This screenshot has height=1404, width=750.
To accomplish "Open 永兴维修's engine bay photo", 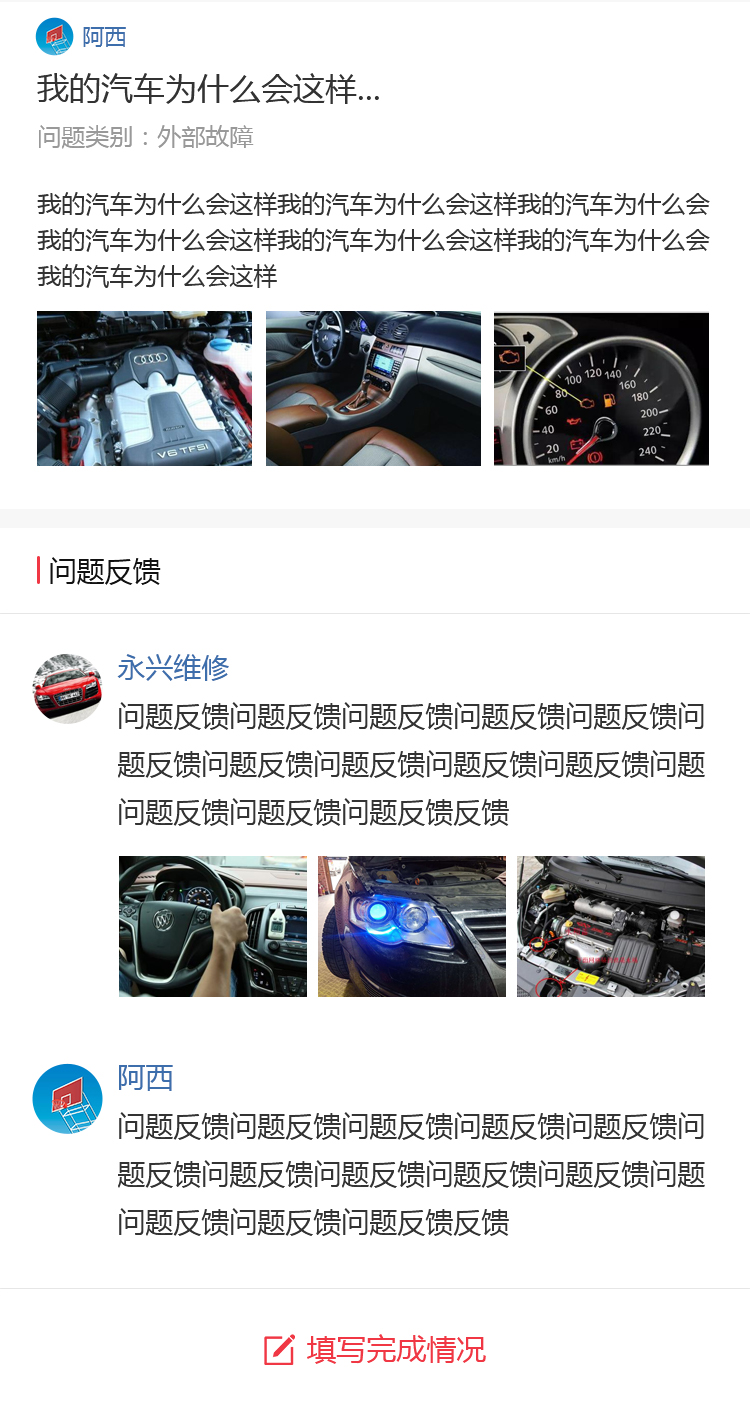I will [x=611, y=926].
